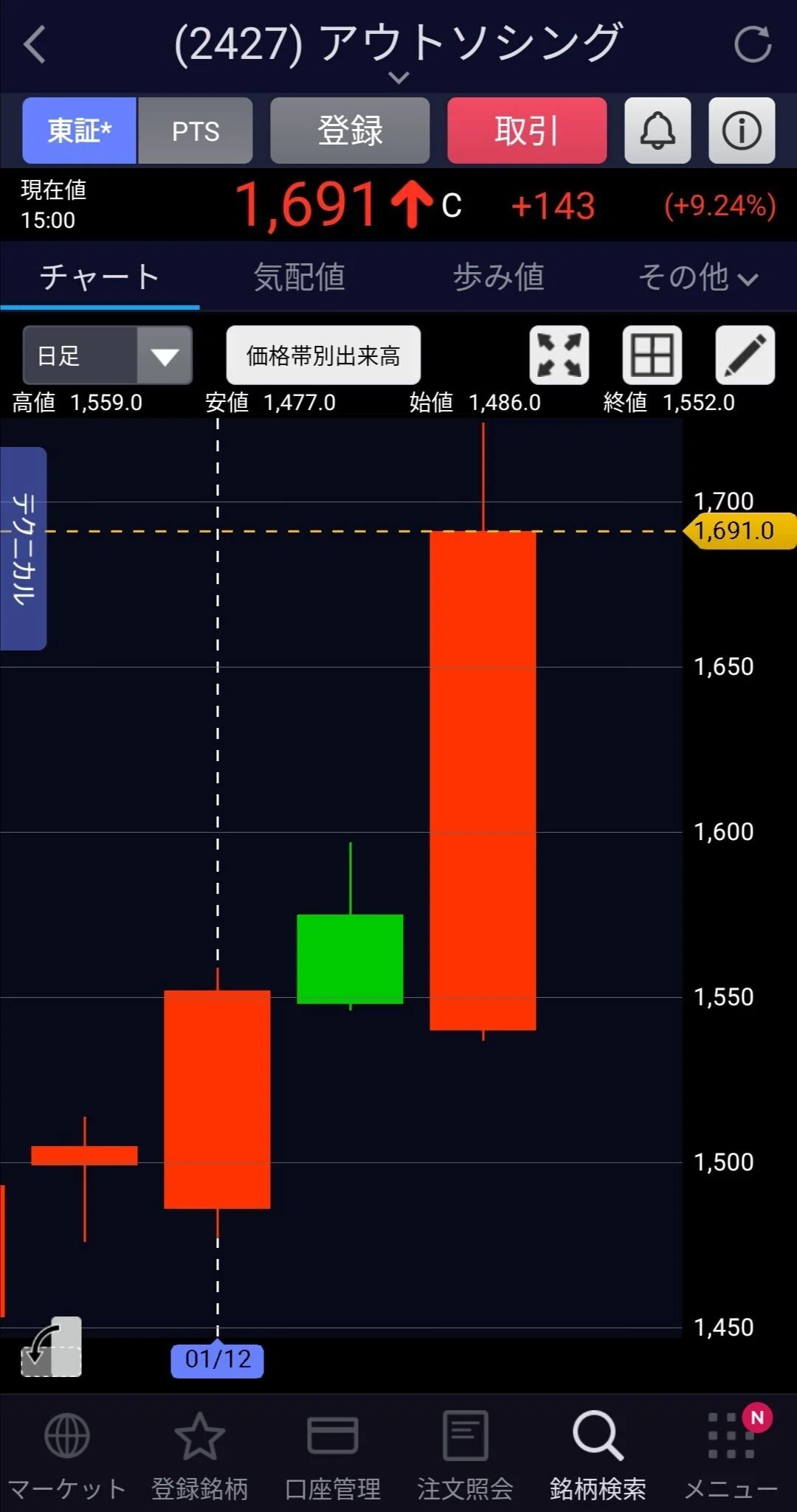The height and width of the screenshot is (1512, 797).
Task: Open the chart drawing pencil tool
Action: [745, 356]
